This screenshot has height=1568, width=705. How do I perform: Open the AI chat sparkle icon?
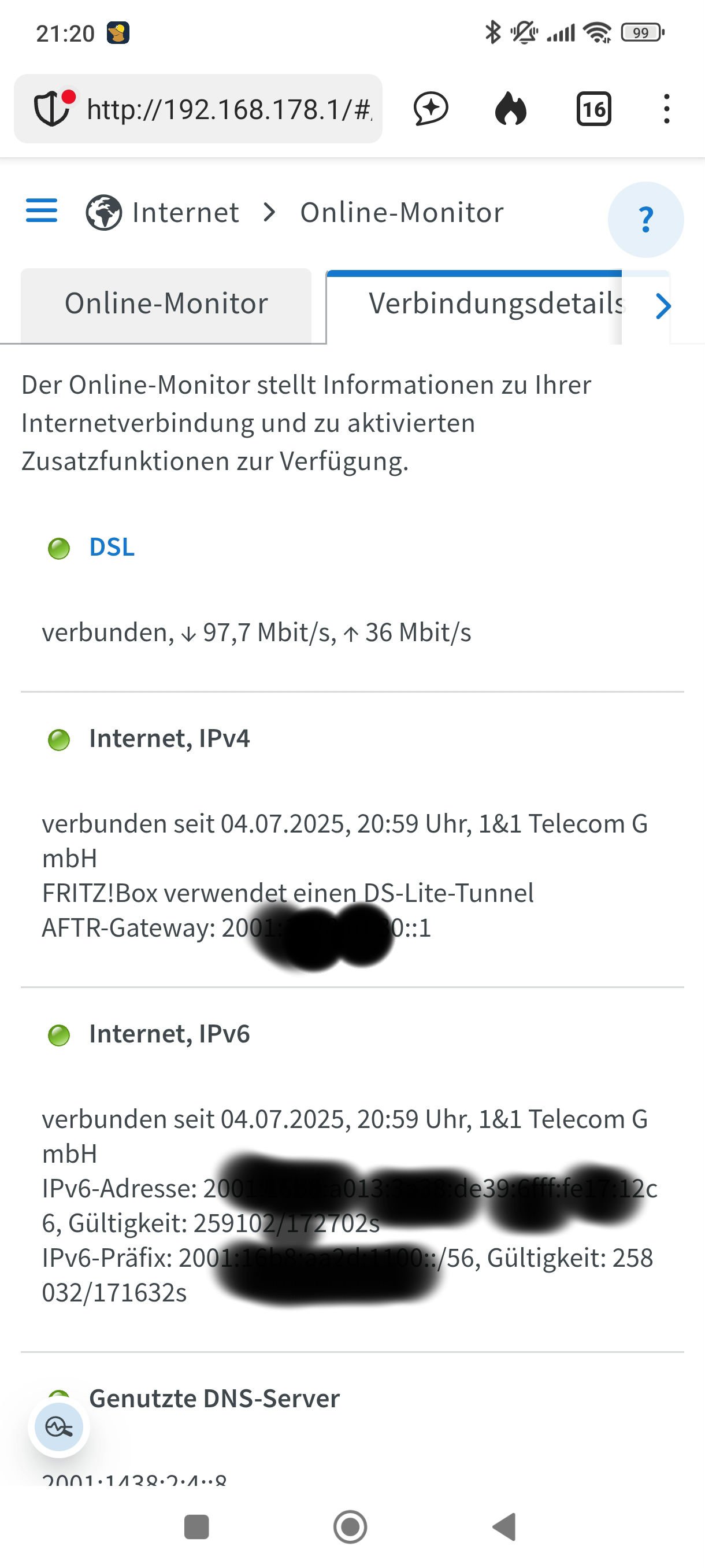(431, 109)
